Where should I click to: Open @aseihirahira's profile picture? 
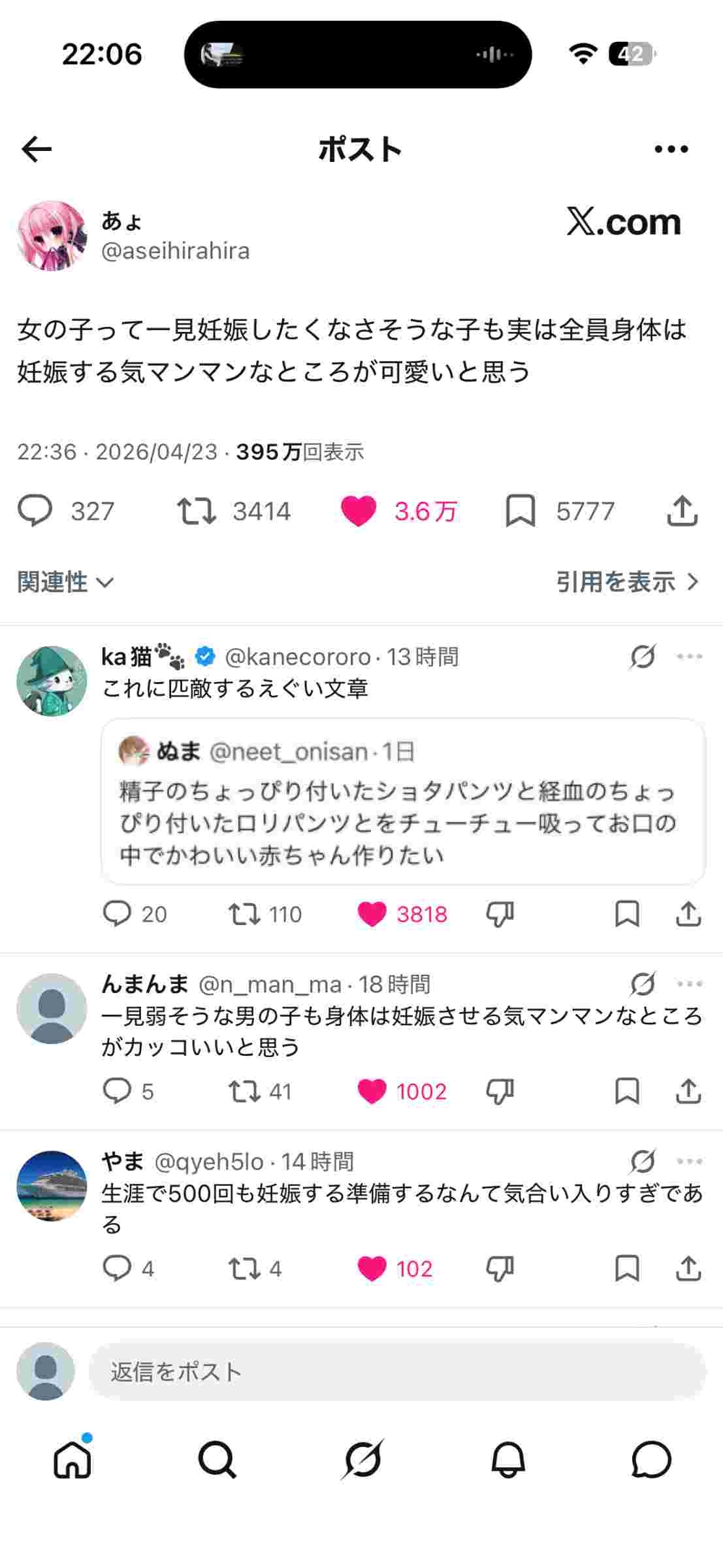[52, 236]
